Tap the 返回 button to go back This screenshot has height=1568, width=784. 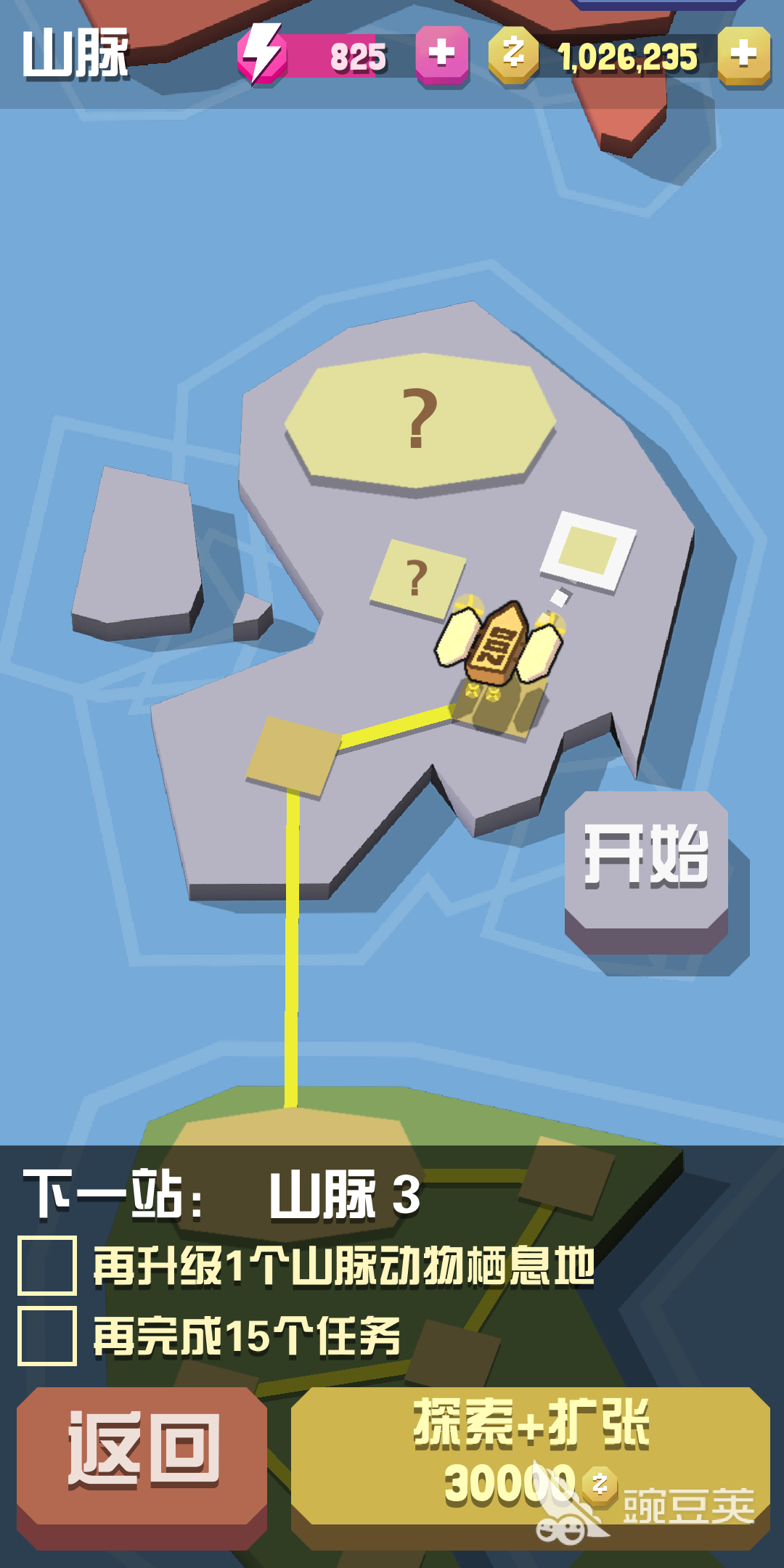point(142,1466)
